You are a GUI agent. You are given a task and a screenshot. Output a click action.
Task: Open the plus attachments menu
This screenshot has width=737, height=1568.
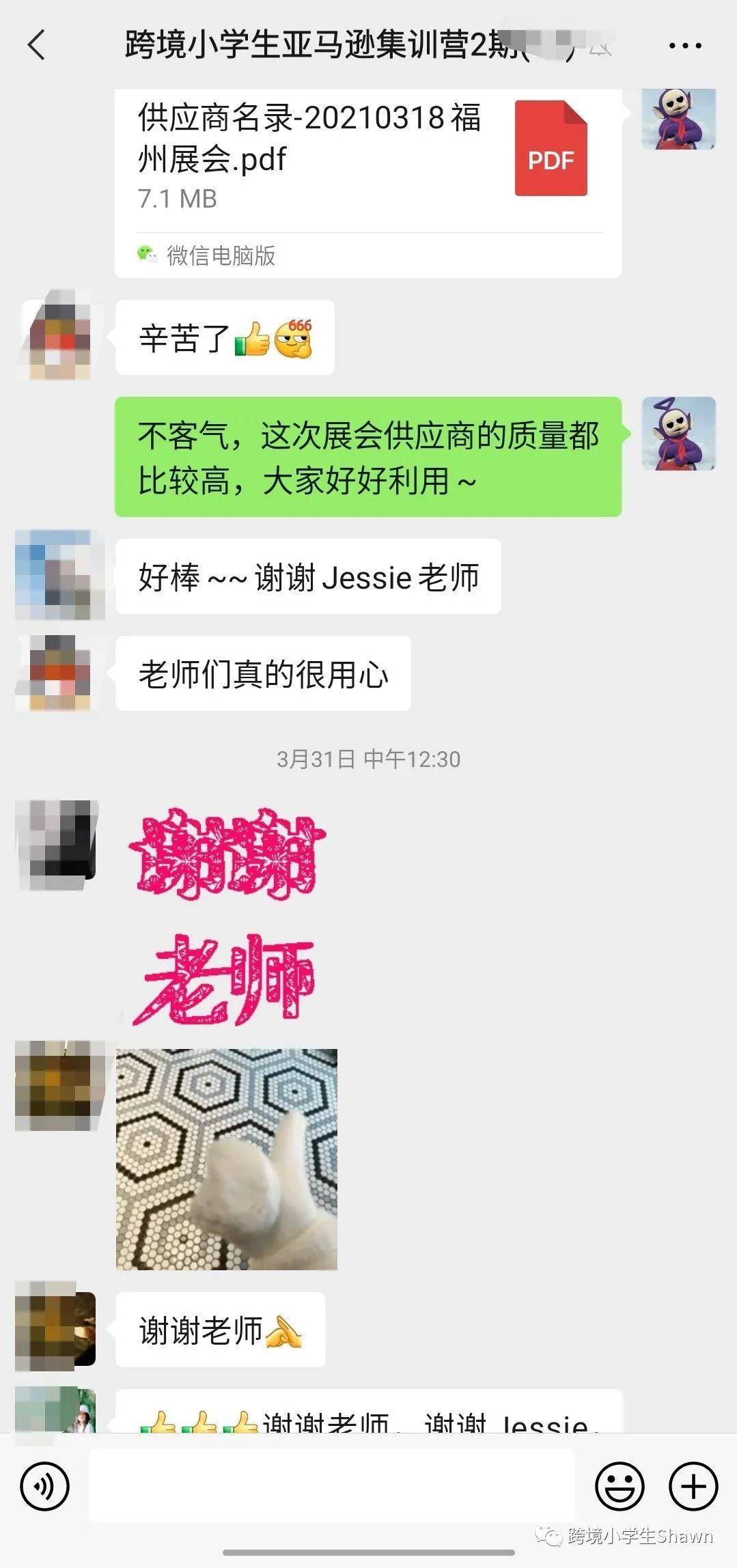(x=693, y=1486)
